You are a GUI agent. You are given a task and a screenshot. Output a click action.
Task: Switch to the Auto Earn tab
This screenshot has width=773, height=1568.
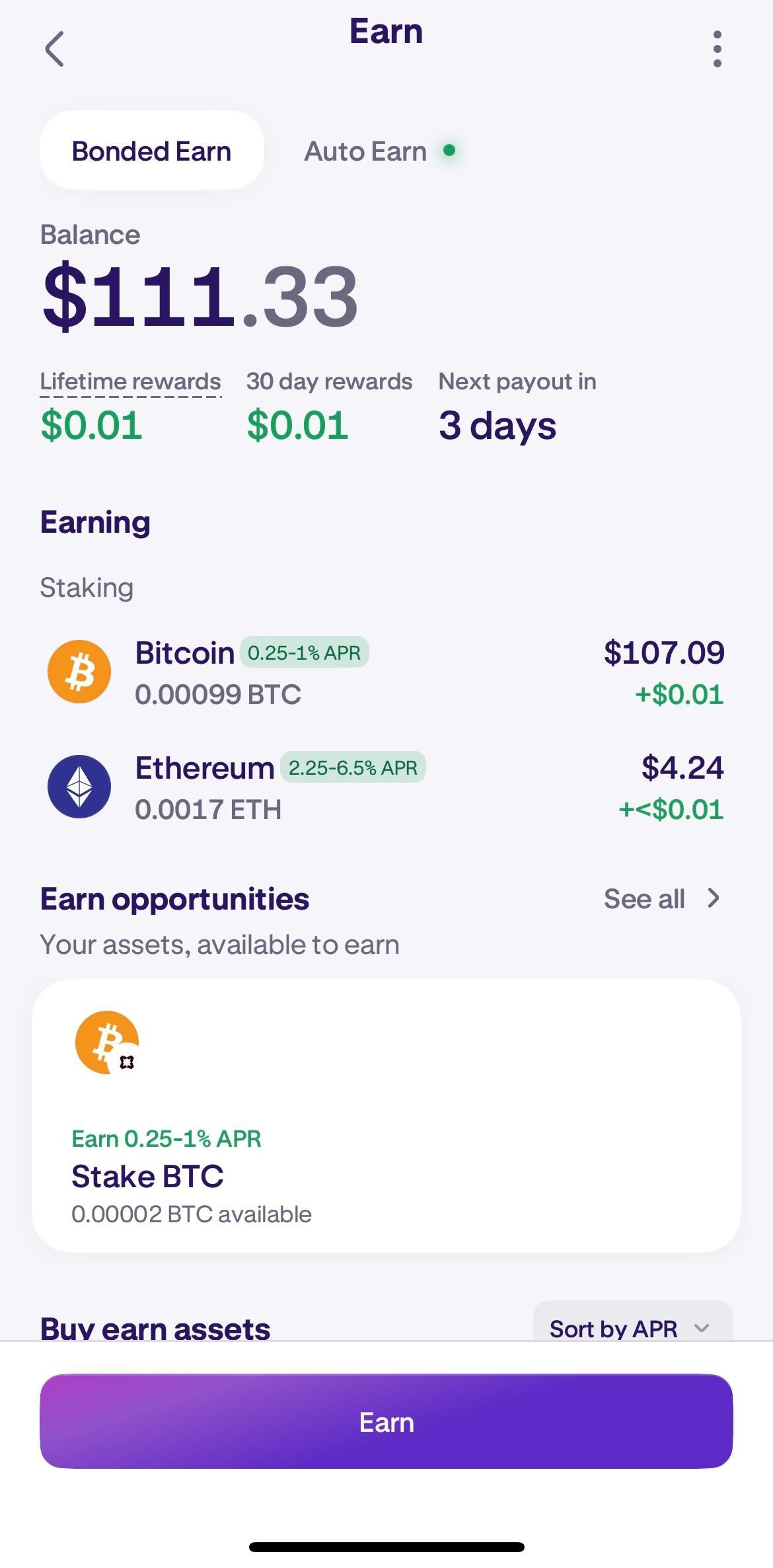pyautogui.click(x=364, y=151)
